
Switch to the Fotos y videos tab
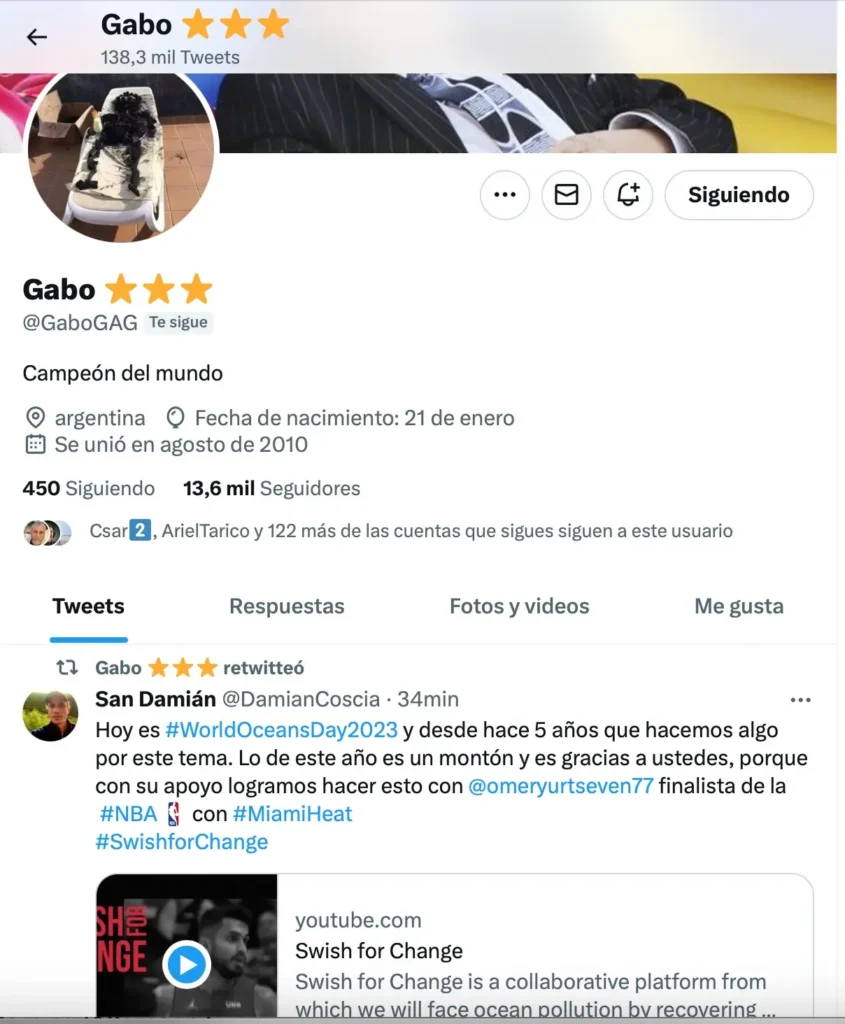pos(519,606)
